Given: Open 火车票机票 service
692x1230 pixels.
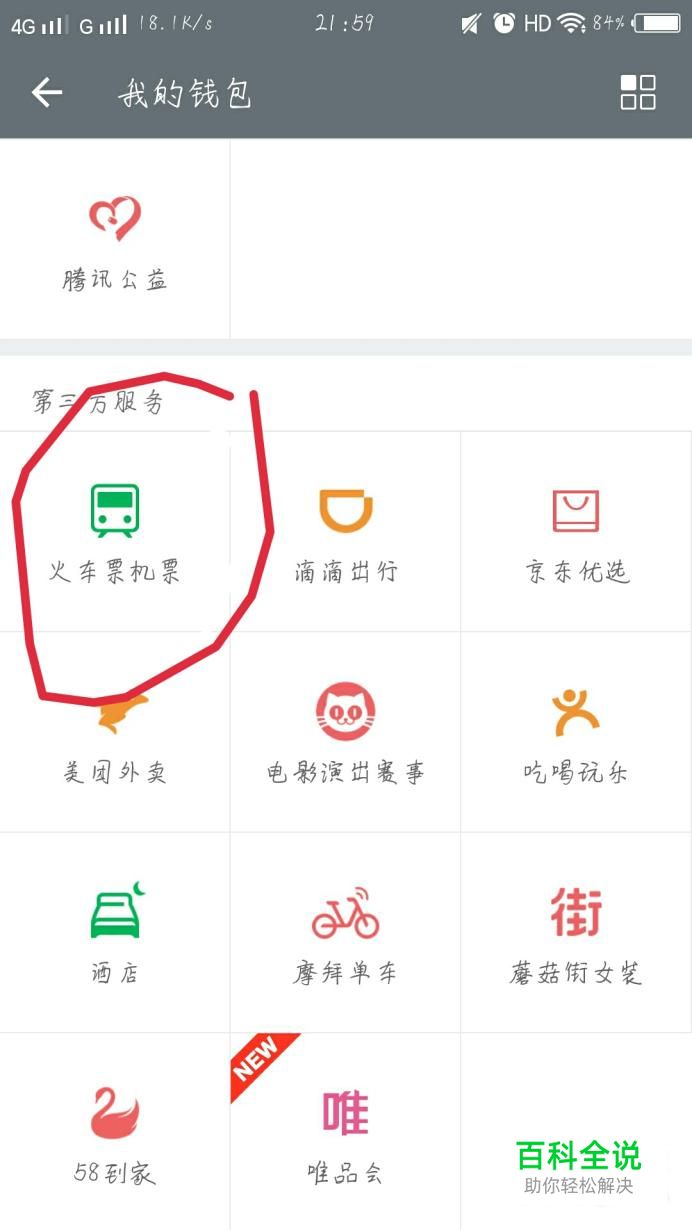Looking at the screenshot, I should [115, 532].
